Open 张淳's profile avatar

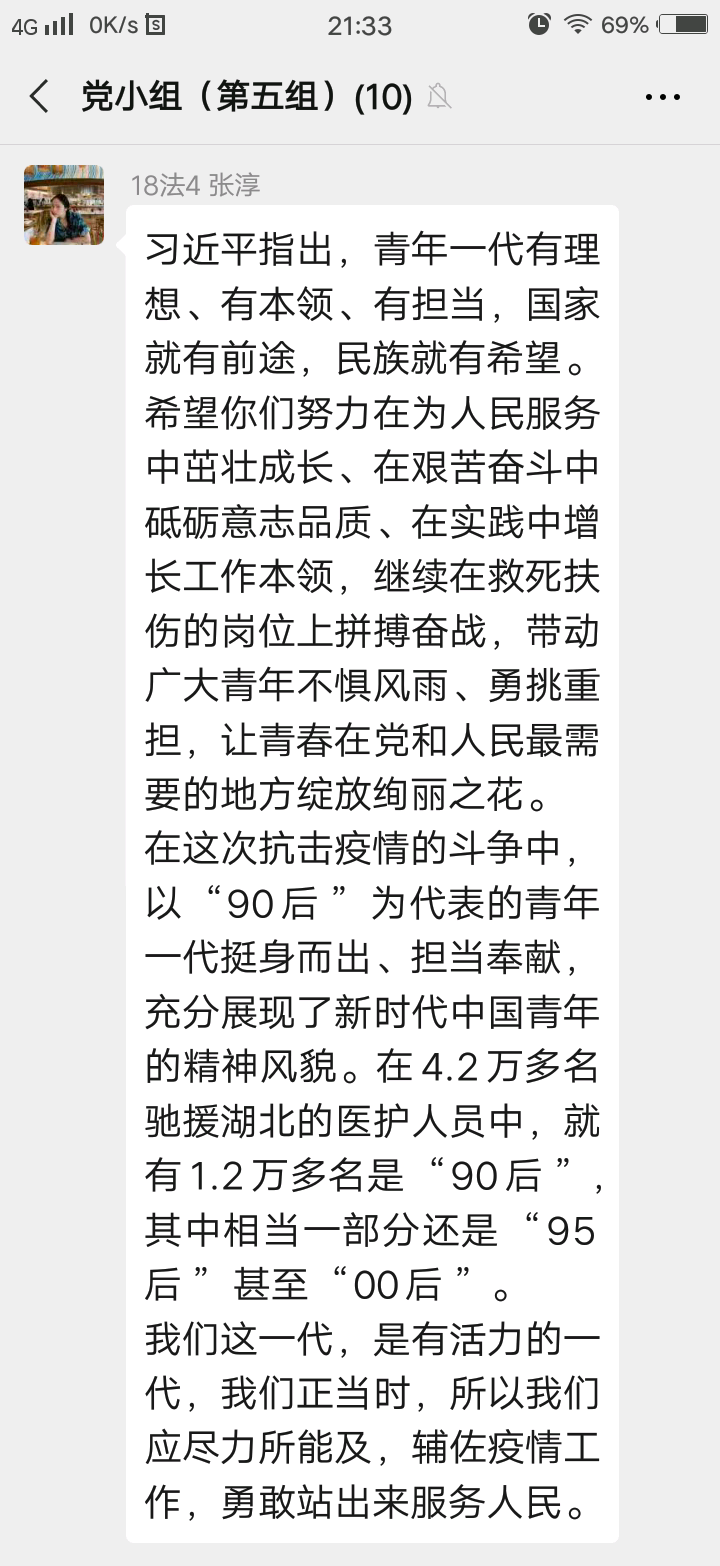[x=64, y=205]
